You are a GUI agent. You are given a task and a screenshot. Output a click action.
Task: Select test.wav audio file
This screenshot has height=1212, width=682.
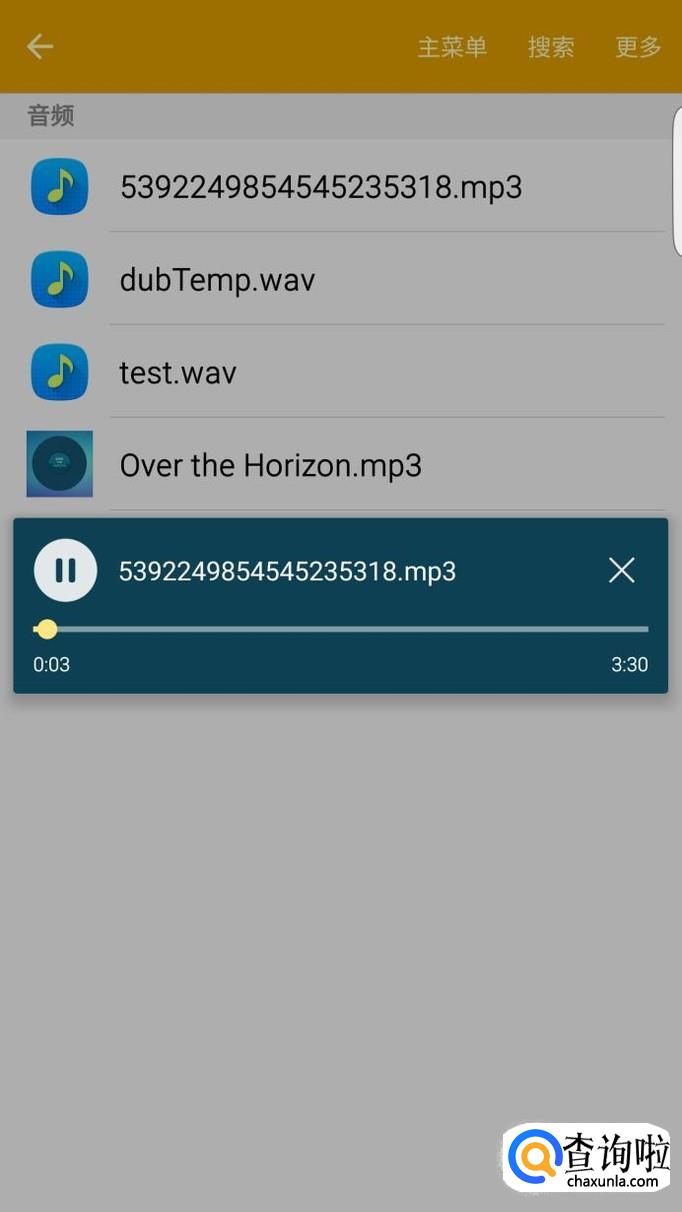tap(341, 373)
